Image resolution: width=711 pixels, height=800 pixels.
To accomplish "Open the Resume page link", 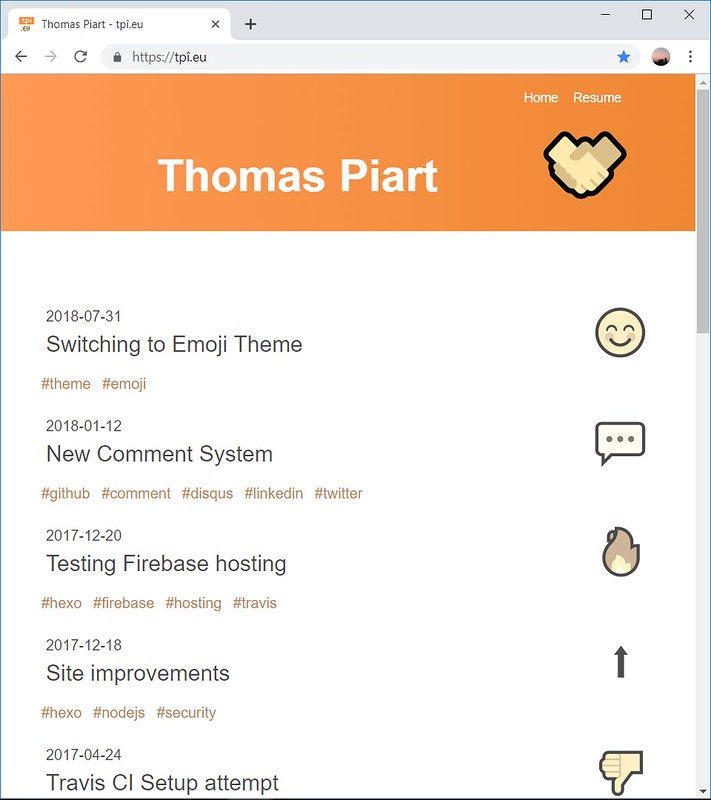I will click(x=597, y=97).
